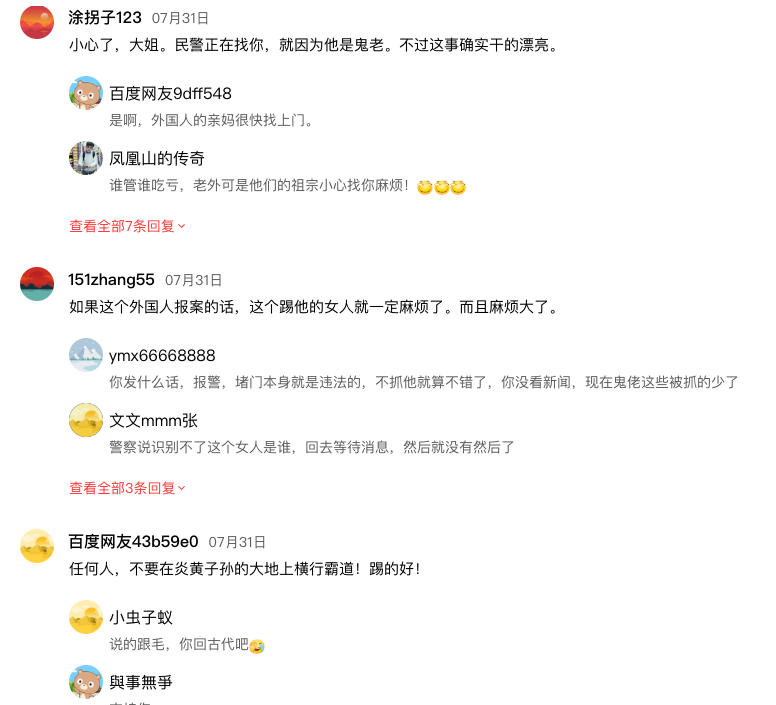This screenshot has width=776, height=705.
Task: View 文文mmm张's profile page
Action: point(86,420)
